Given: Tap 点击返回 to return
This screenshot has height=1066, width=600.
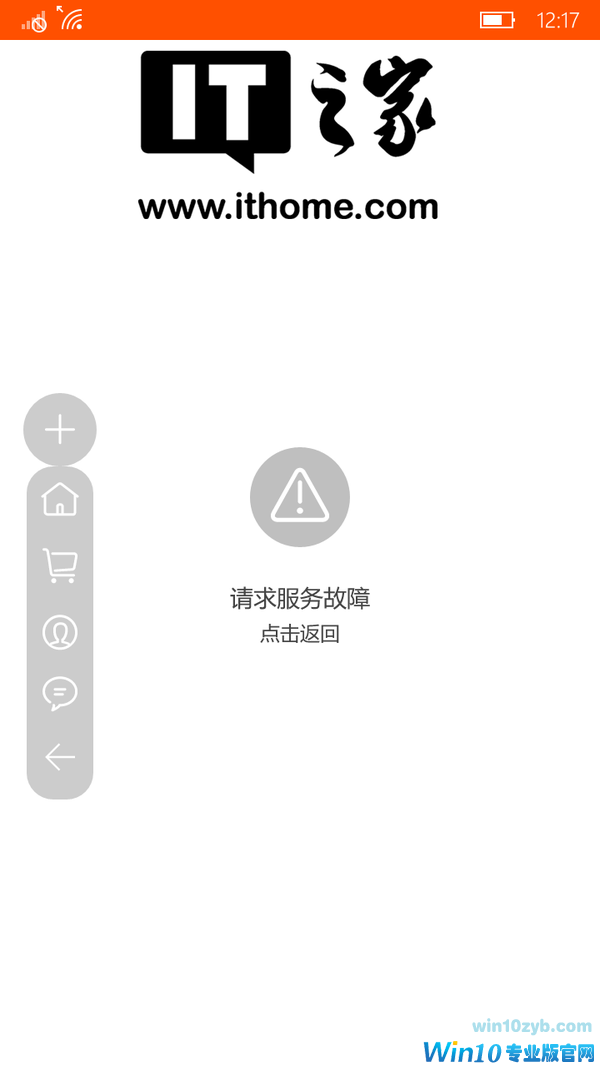Looking at the screenshot, I should [300, 634].
